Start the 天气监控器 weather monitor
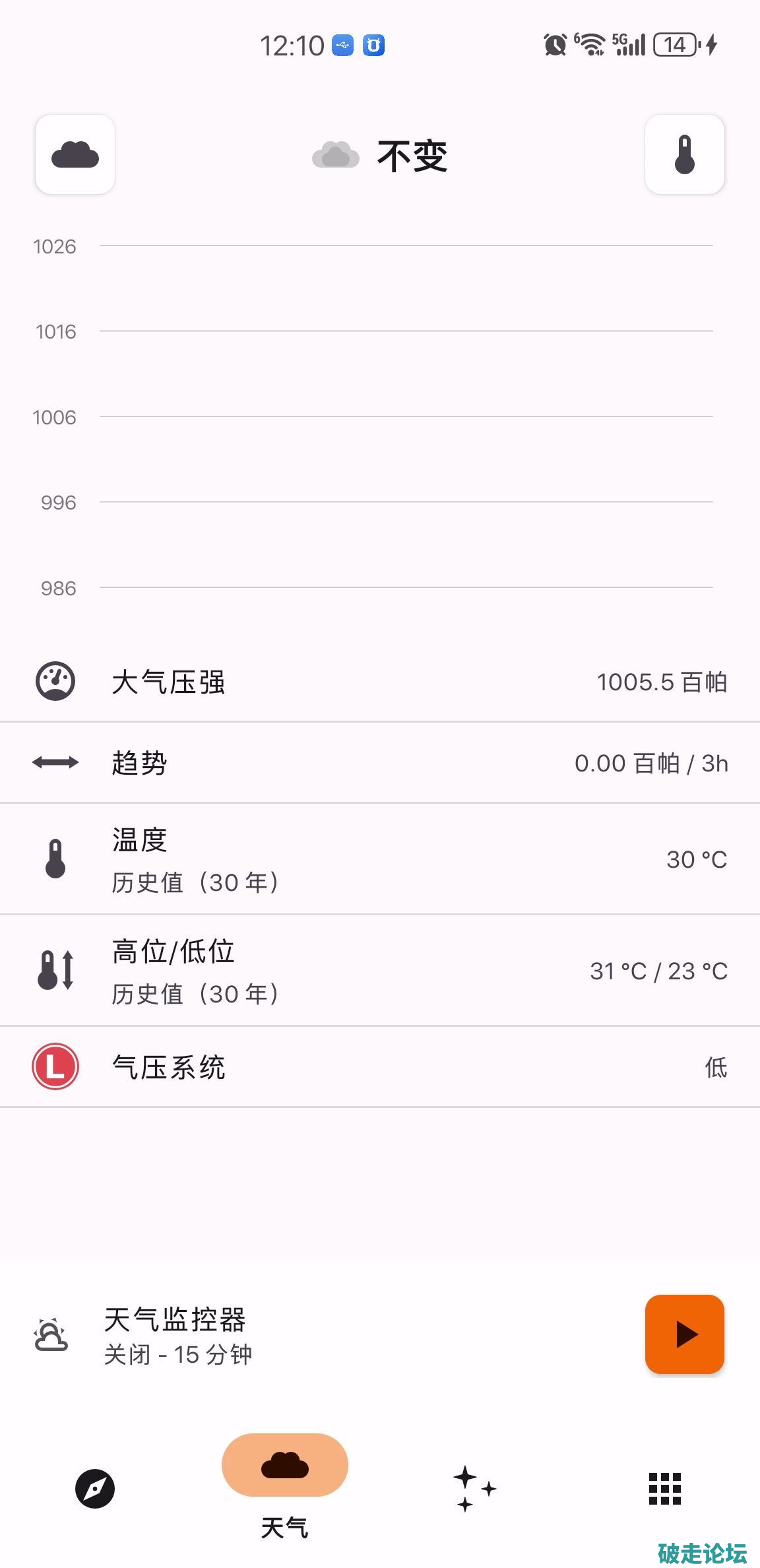This screenshot has height=1568, width=760. (684, 1334)
